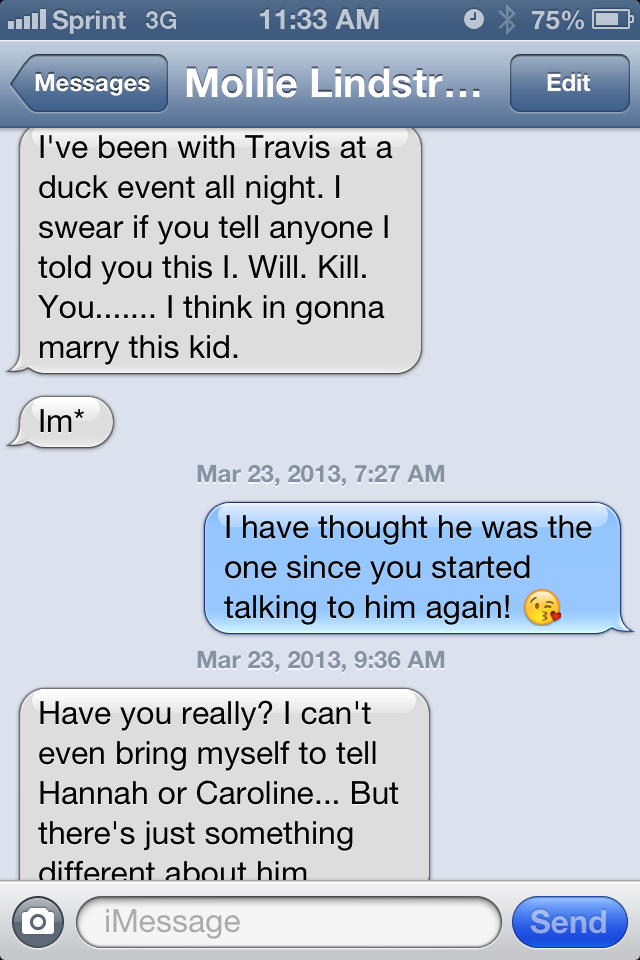Tap the Edit button
Viewport: 640px width, 960px height.
568,84
